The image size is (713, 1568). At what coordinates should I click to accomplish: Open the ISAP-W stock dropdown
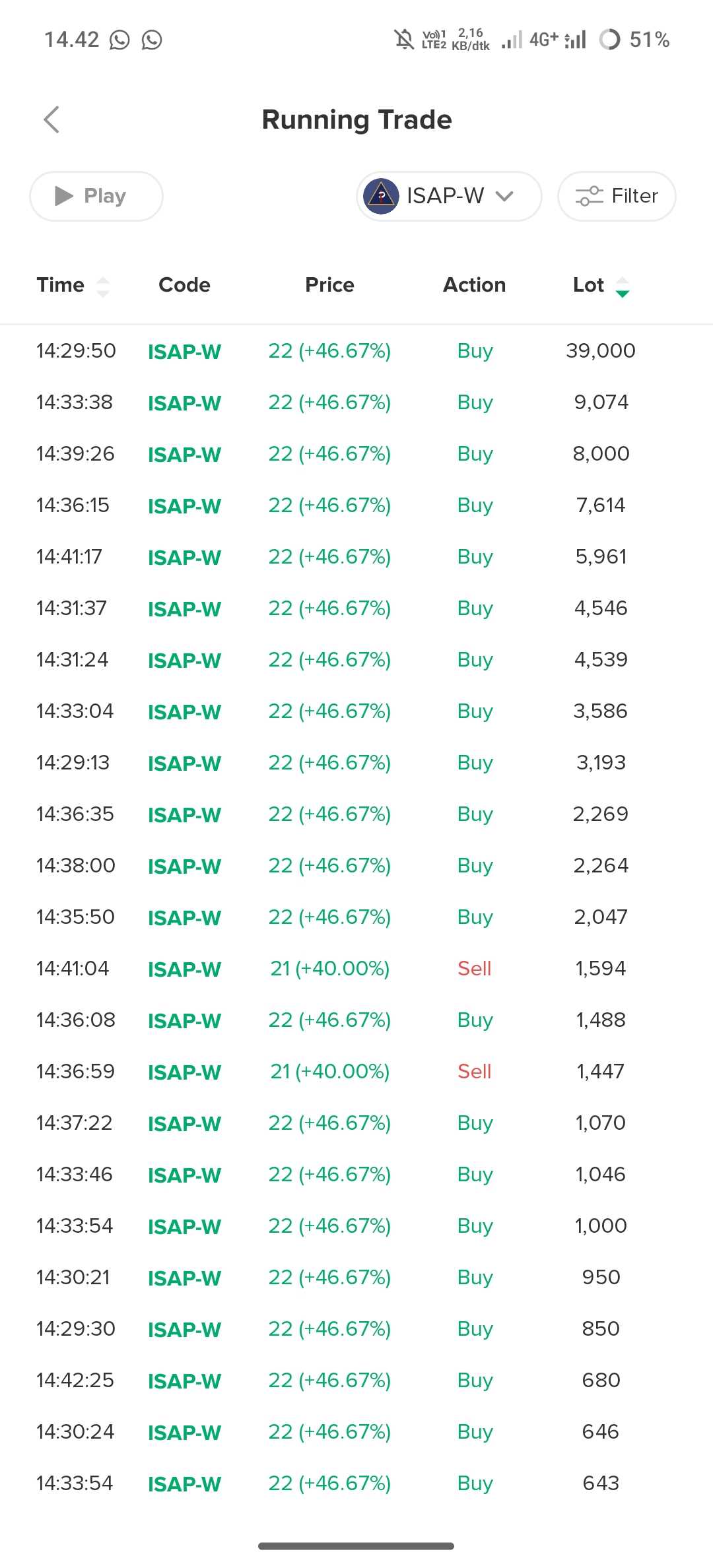(449, 196)
